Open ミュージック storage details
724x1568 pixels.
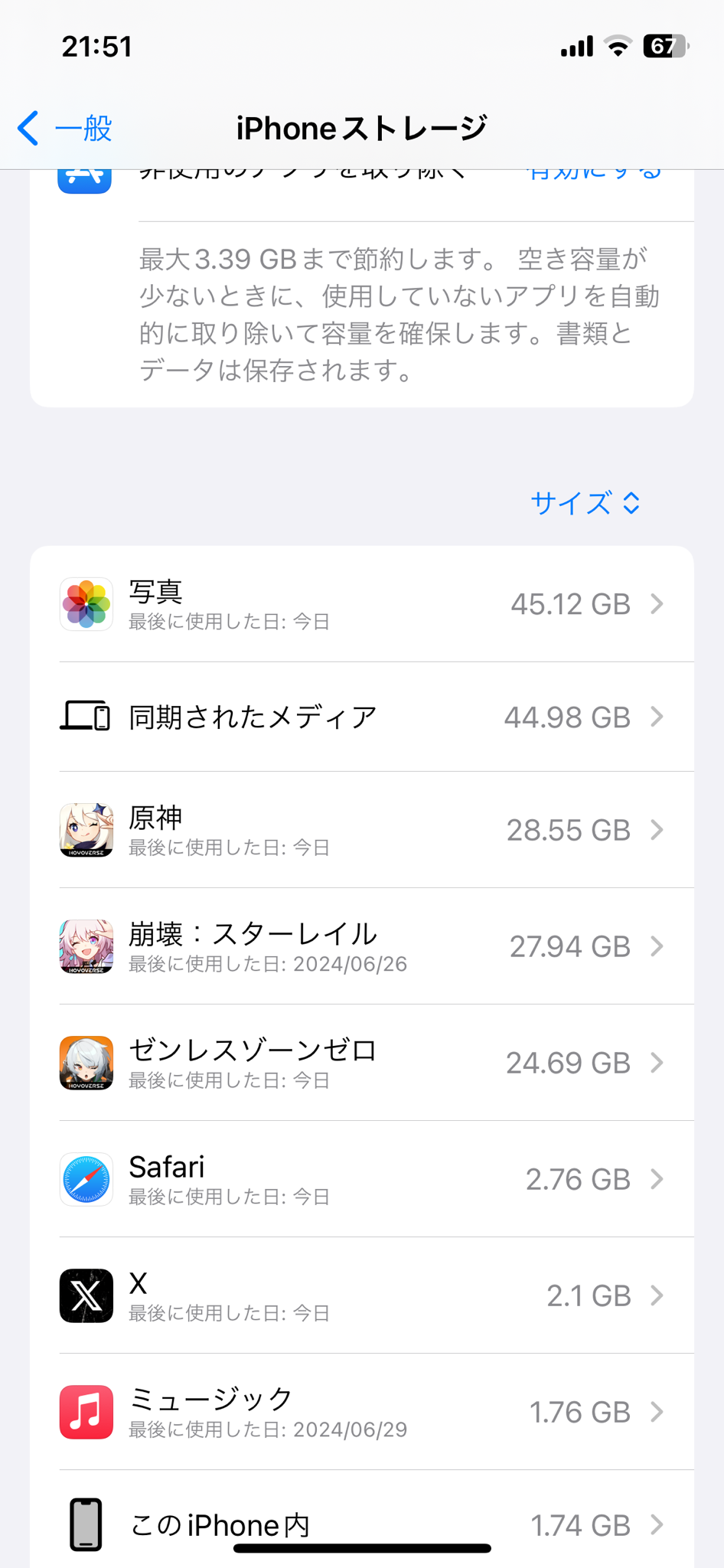pos(361,1412)
